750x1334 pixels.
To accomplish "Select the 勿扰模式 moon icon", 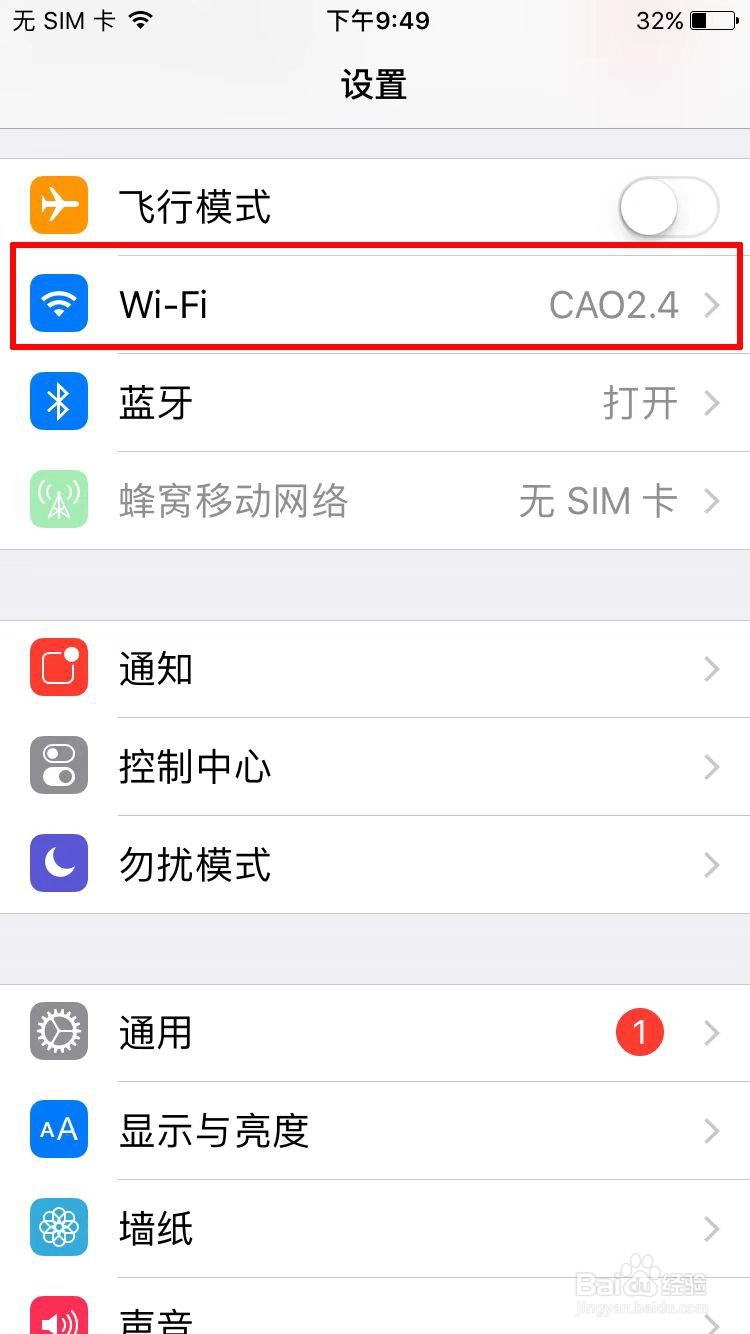I will pos(58,864).
